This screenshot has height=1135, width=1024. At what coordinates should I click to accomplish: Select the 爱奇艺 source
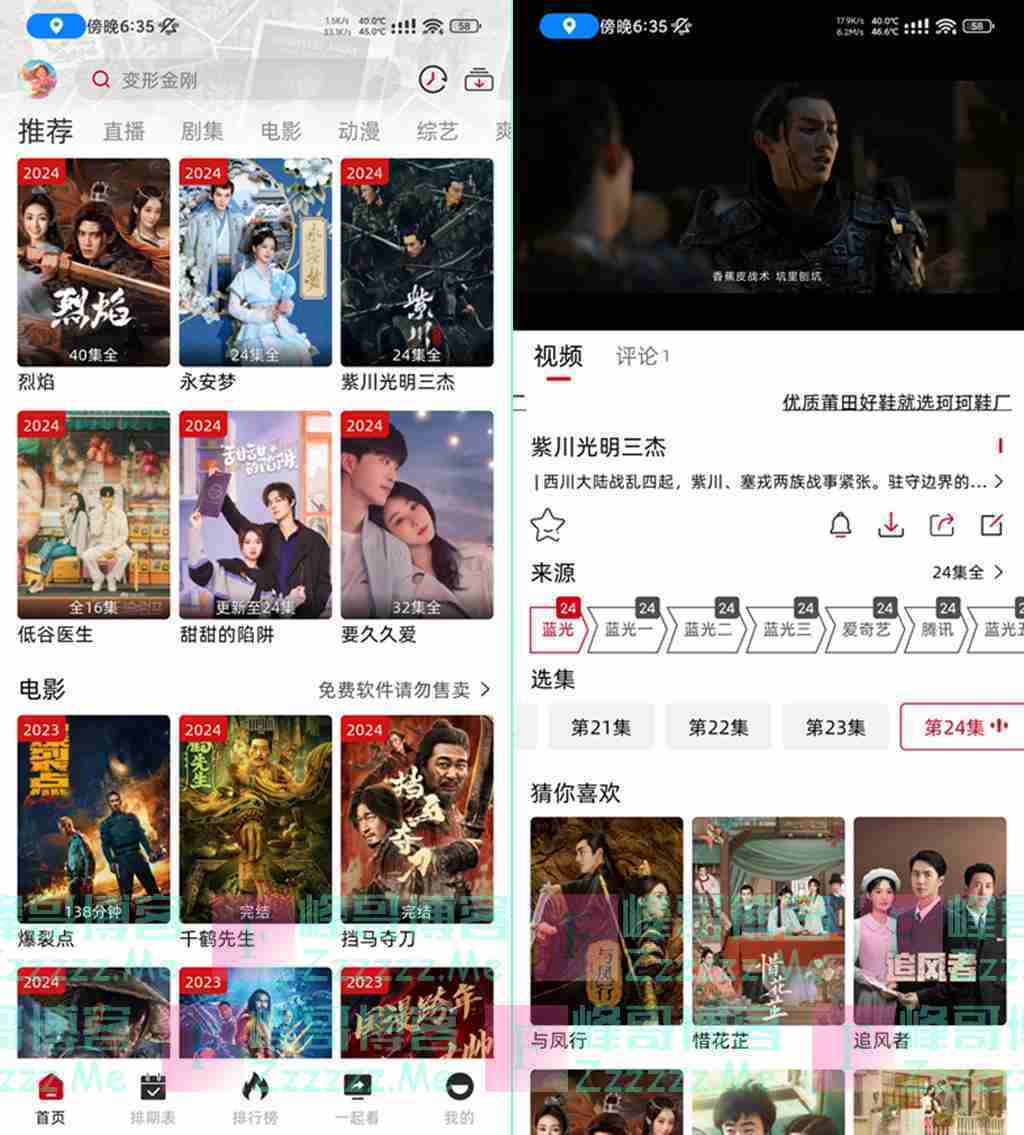[x=865, y=629]
